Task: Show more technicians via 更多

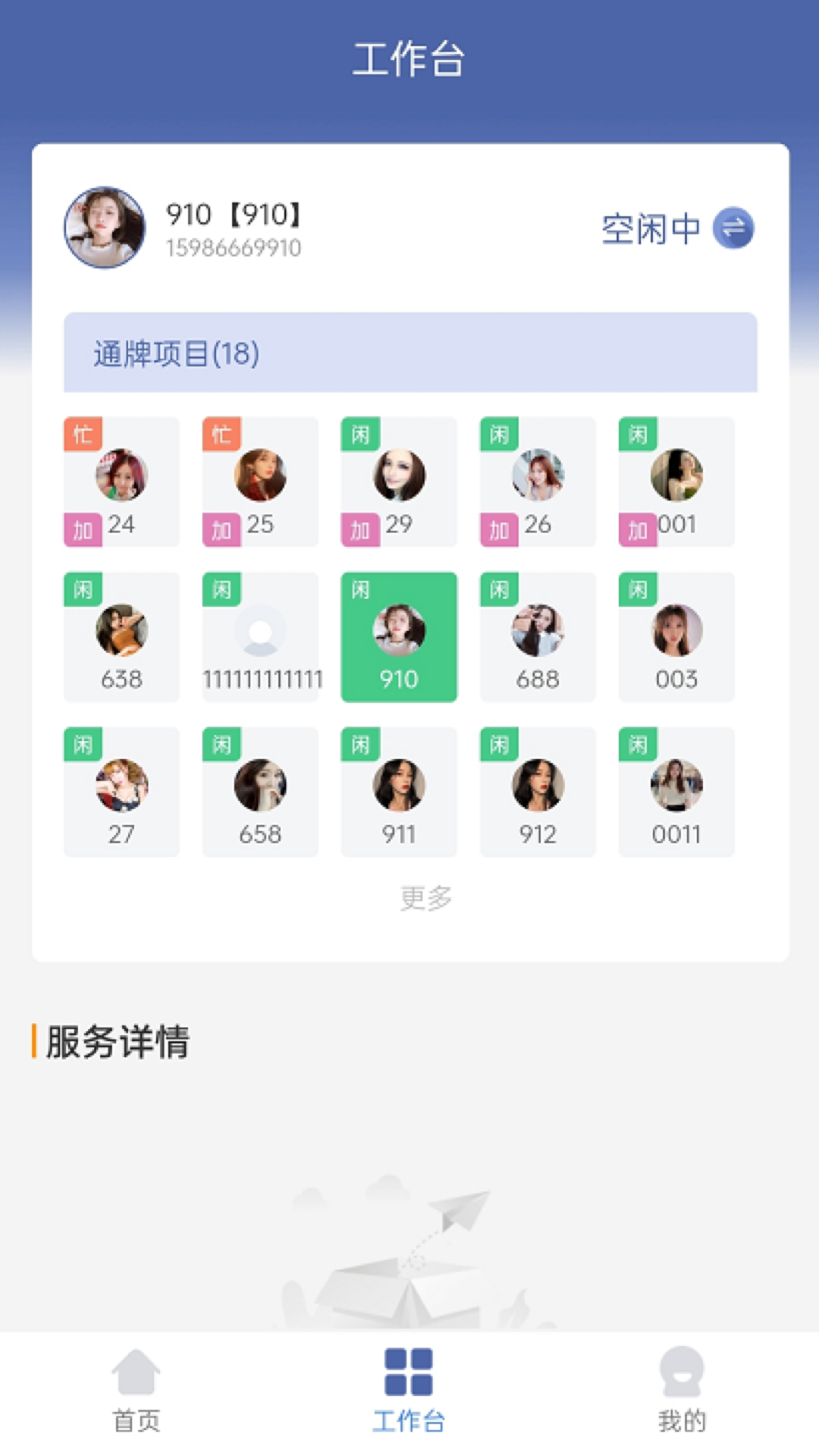Action: click(x=425, y=899)
